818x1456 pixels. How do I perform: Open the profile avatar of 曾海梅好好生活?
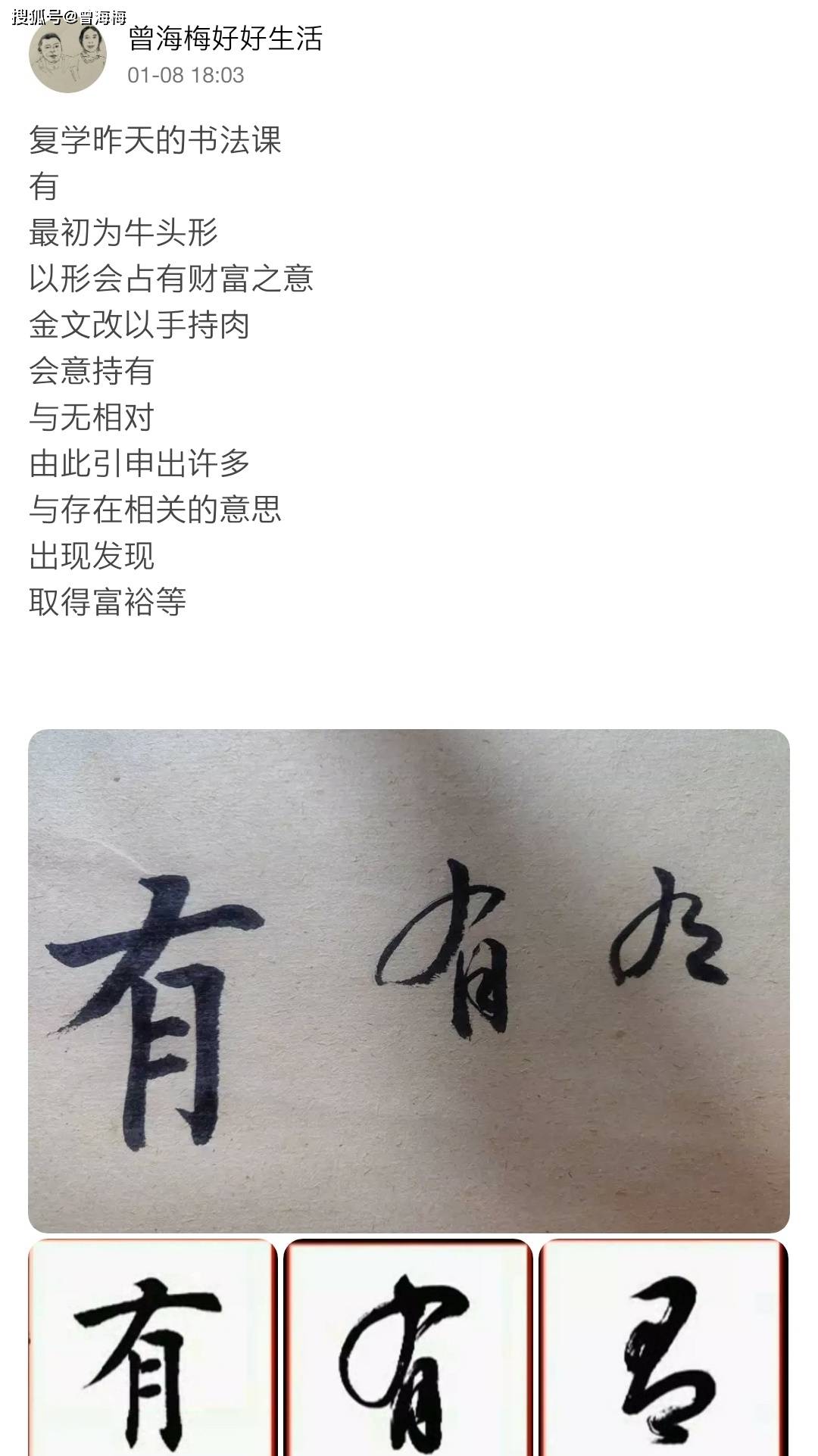tap(67, 55)
